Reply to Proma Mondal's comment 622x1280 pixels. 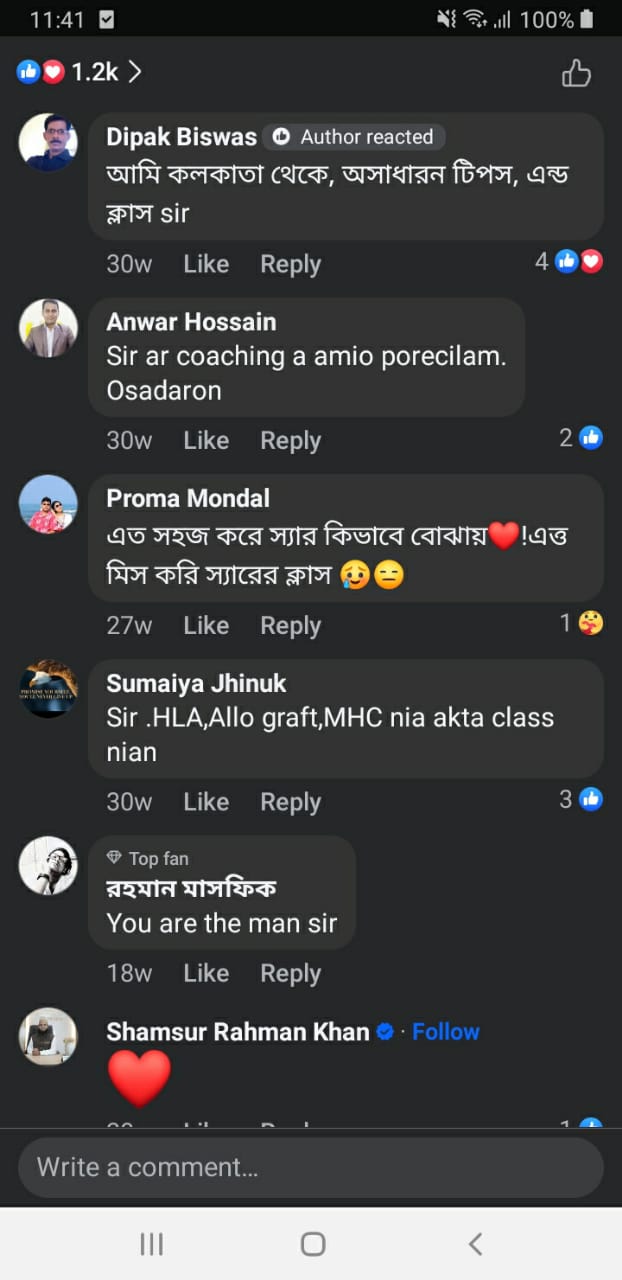pyautogui.click(x=290, y=625)
